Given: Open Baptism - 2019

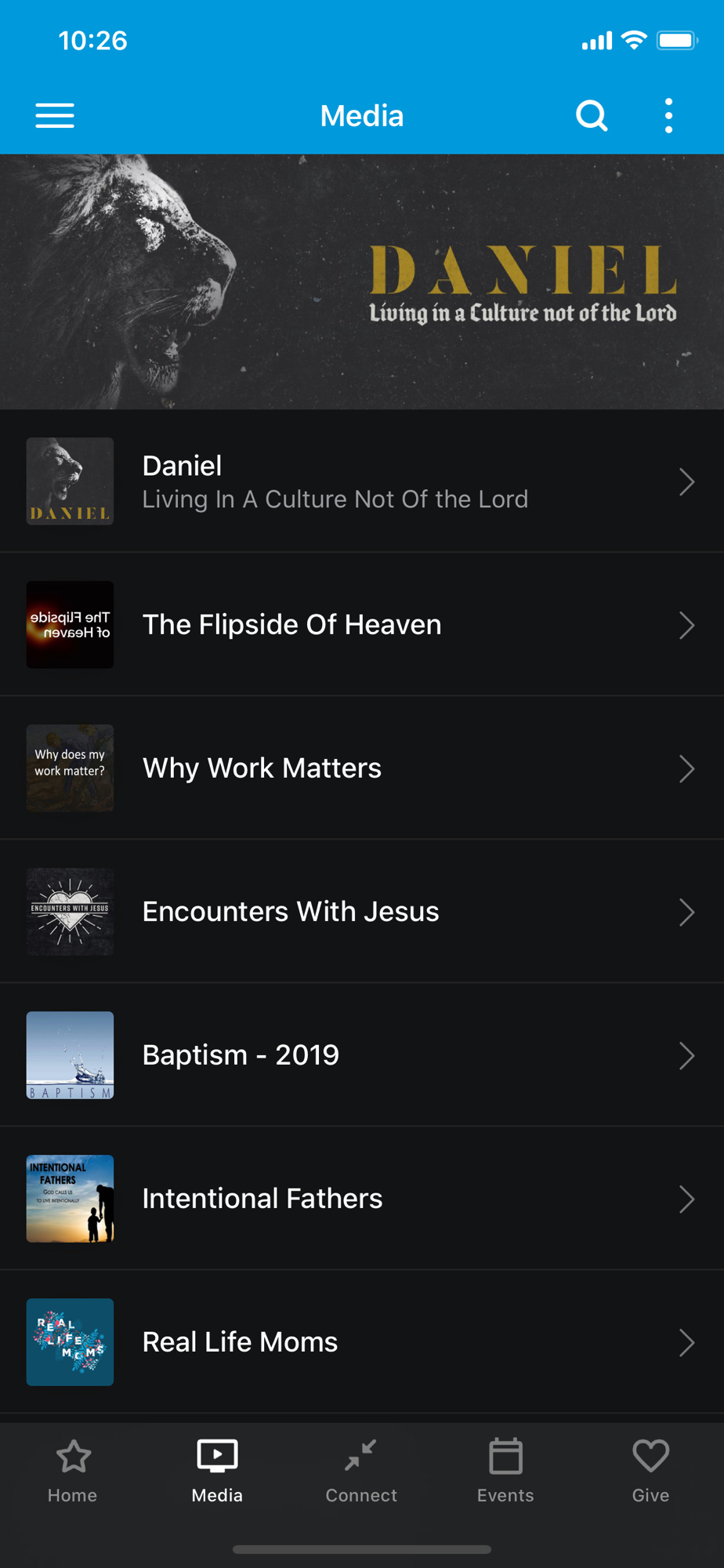Looking at the screenshot, I should [362, 1055].
